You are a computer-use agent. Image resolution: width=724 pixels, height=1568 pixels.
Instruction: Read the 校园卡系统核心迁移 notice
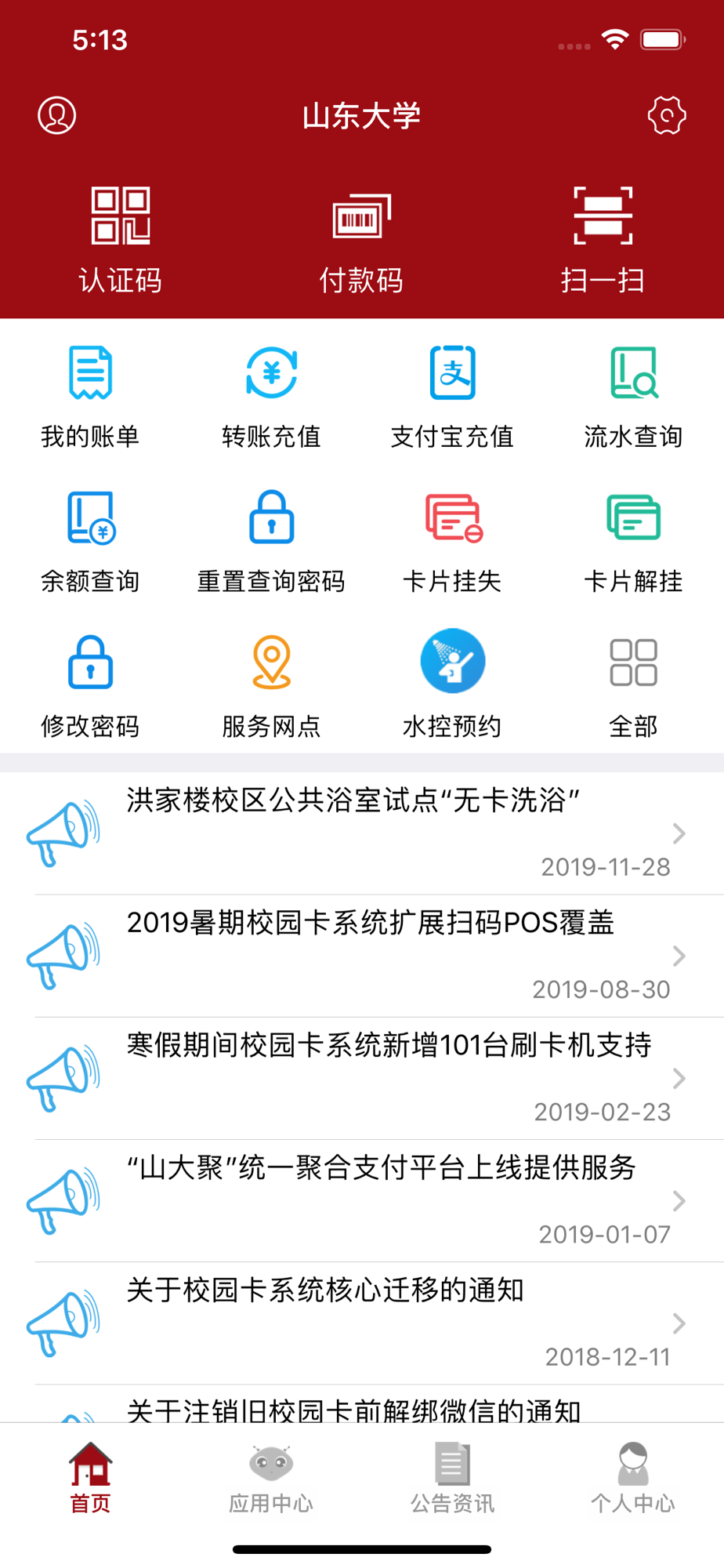point(362,1323)
